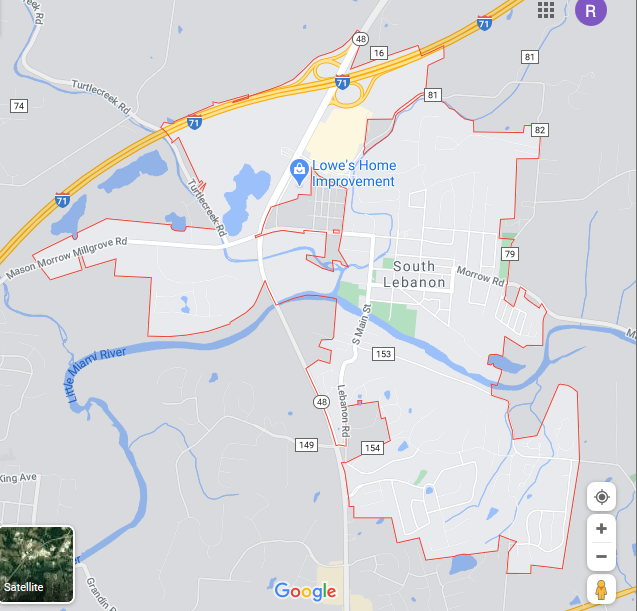Switch to Satellite view

[37, 563]
